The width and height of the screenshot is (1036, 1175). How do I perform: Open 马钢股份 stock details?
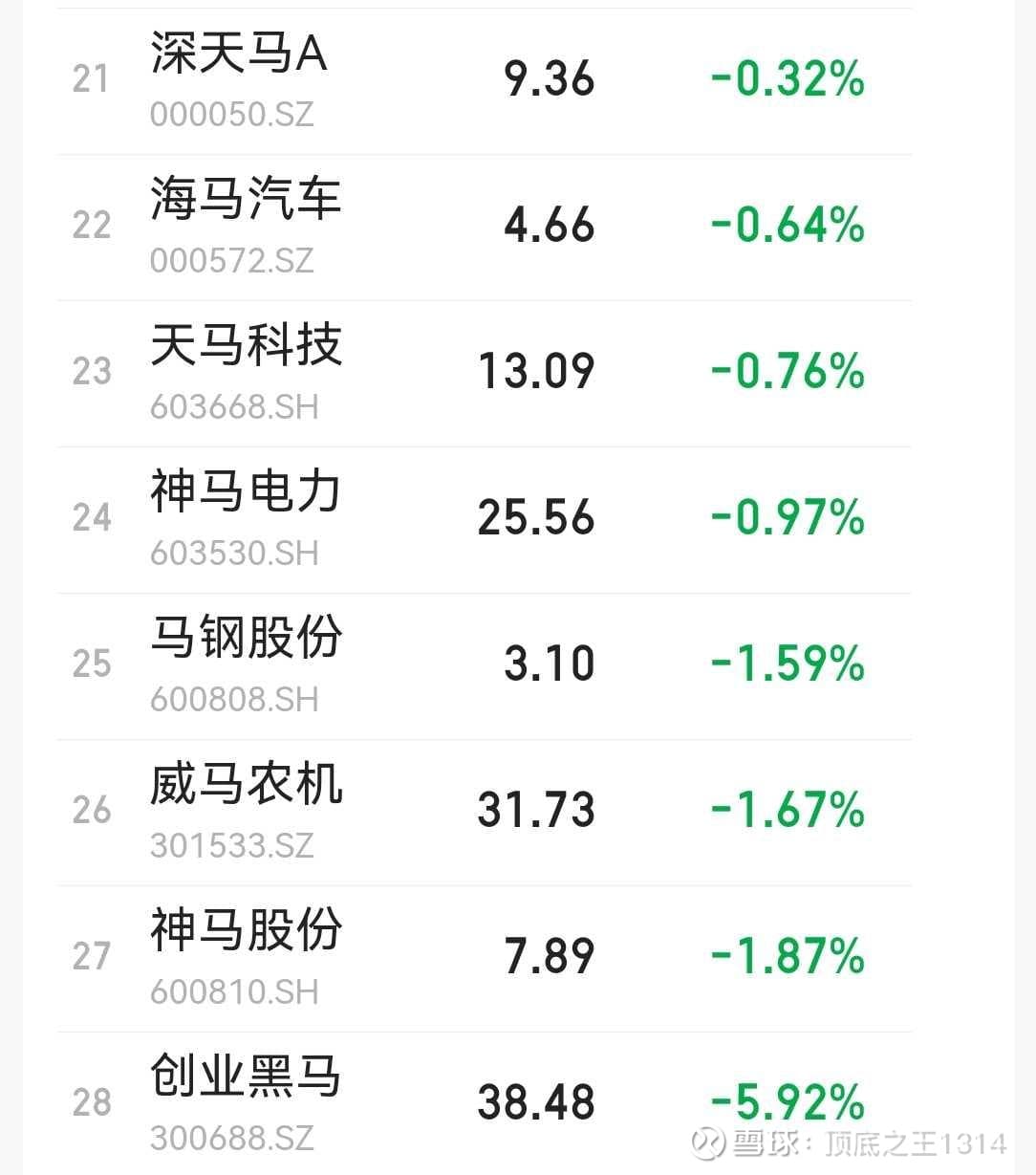(x=246, y=639)
